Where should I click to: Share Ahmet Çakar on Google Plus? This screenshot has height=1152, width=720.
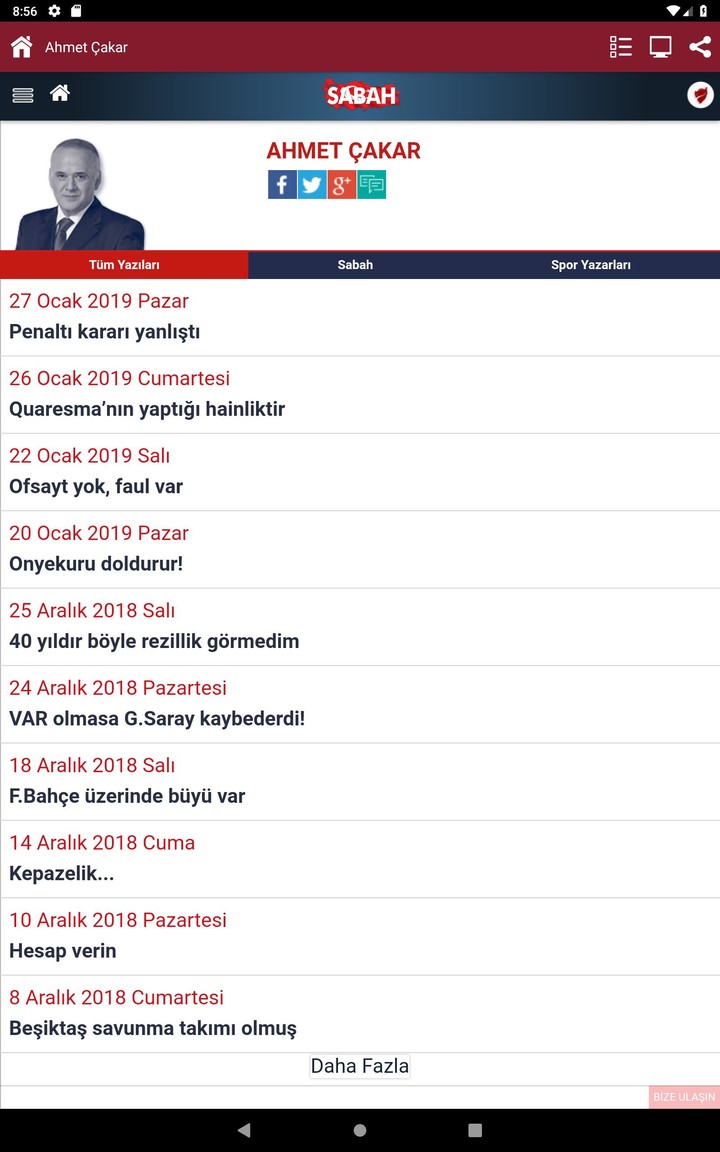341,184
